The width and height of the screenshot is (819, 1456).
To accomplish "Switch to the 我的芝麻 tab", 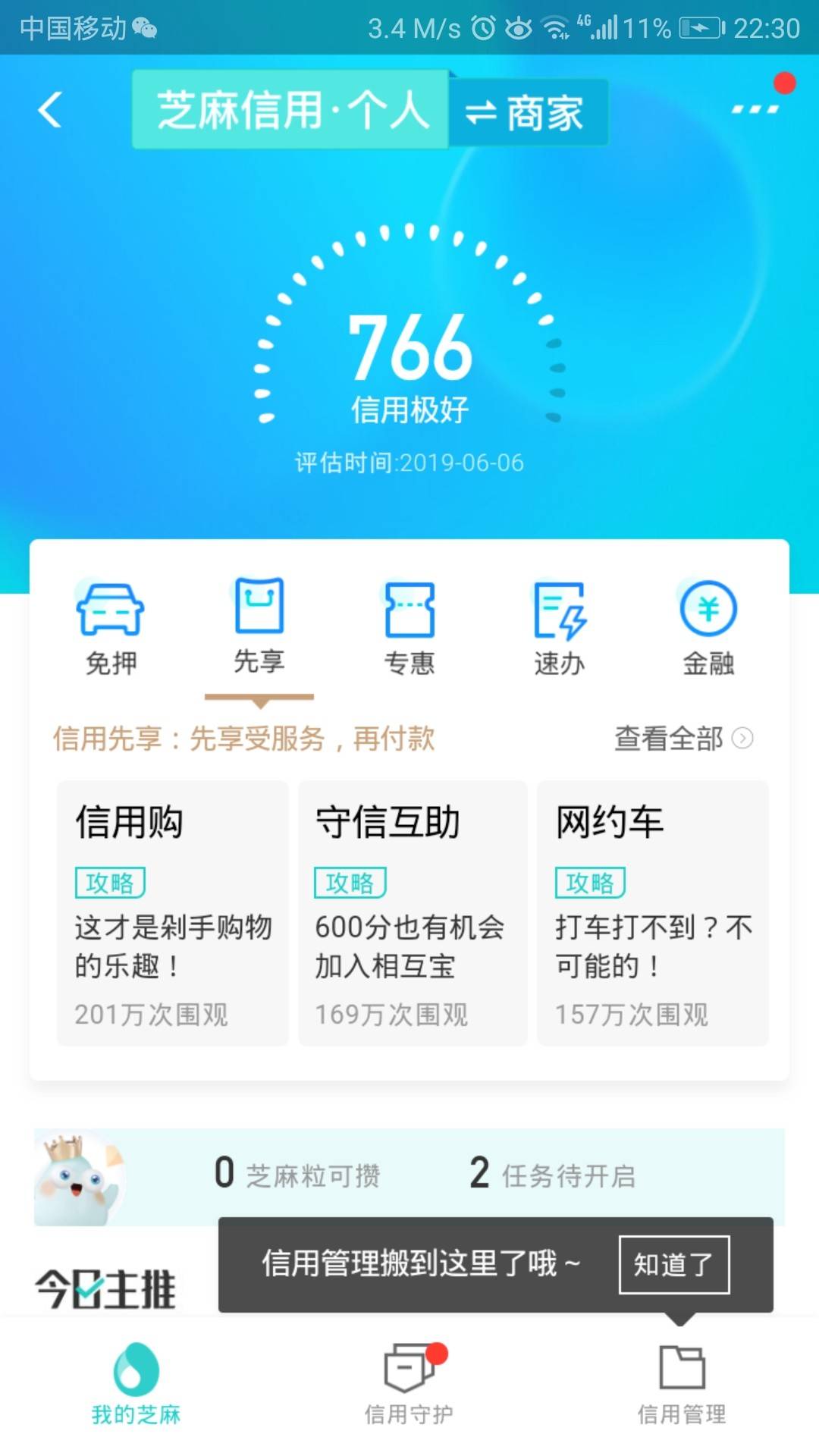I will (136, 1384).
